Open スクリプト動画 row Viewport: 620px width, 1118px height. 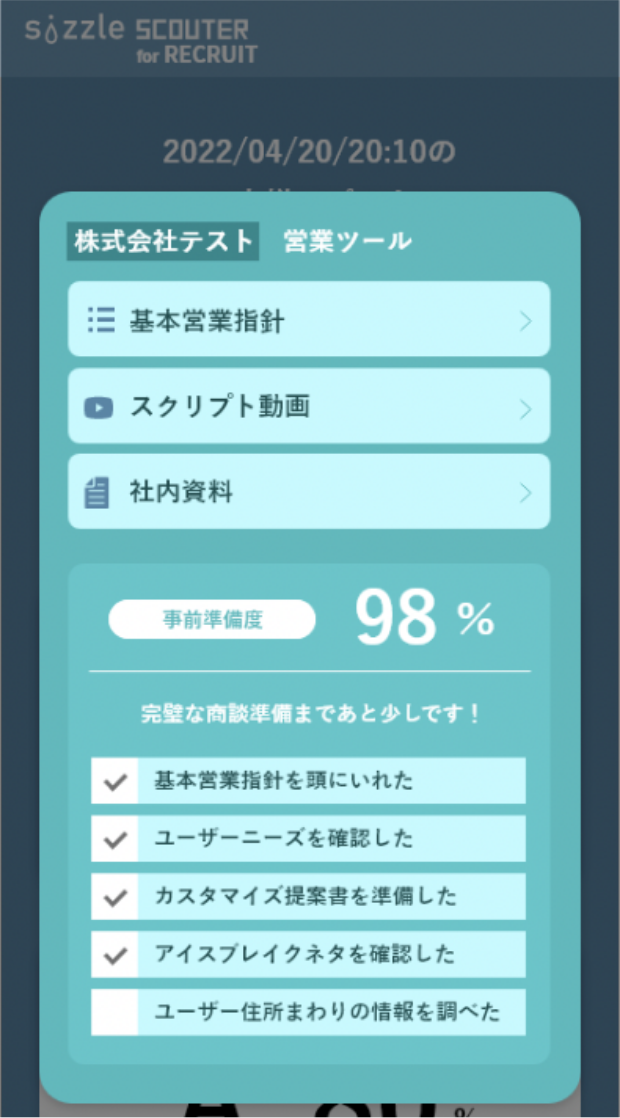point(308,406)
